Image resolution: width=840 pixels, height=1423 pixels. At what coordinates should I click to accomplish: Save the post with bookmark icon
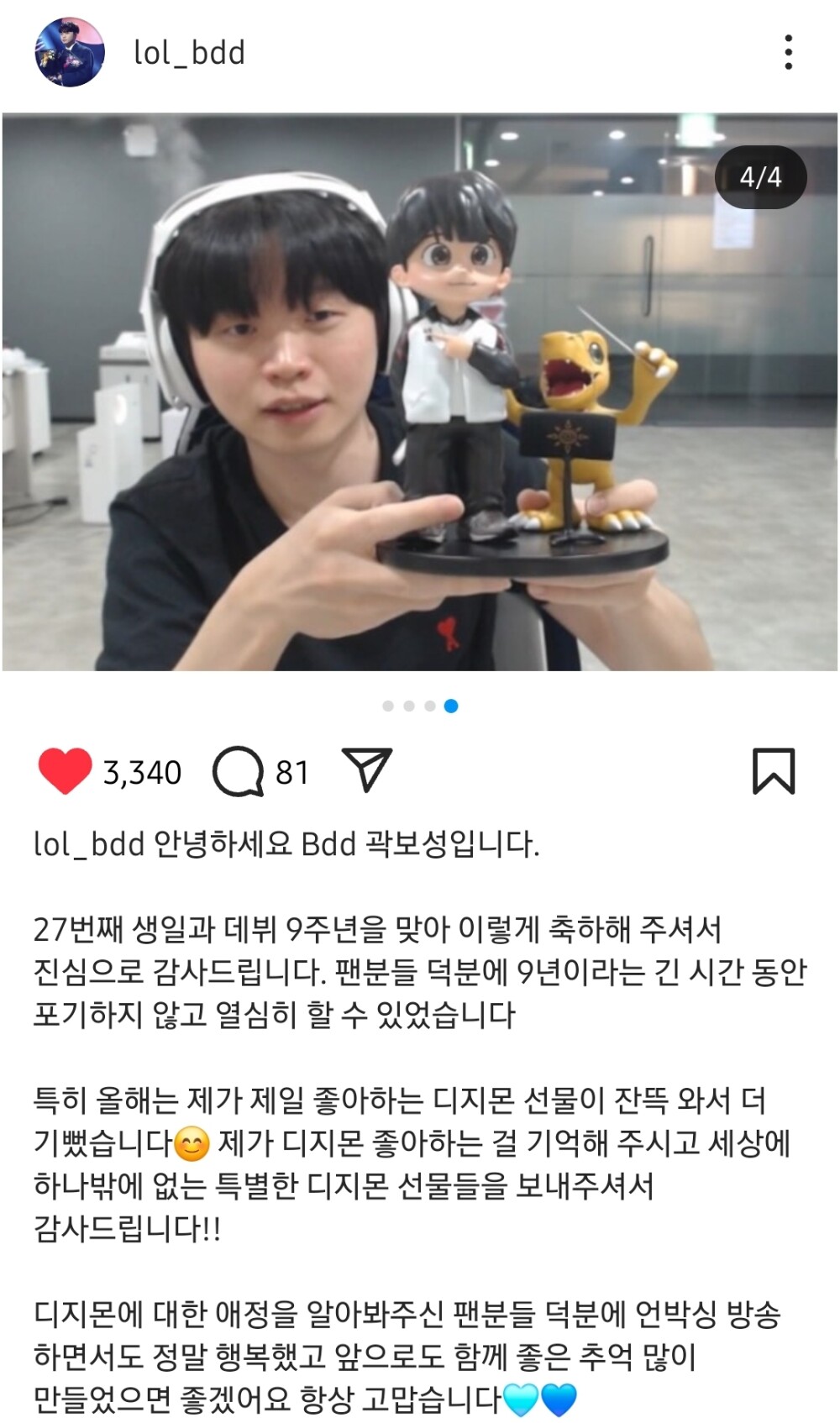tap(773, 770)
